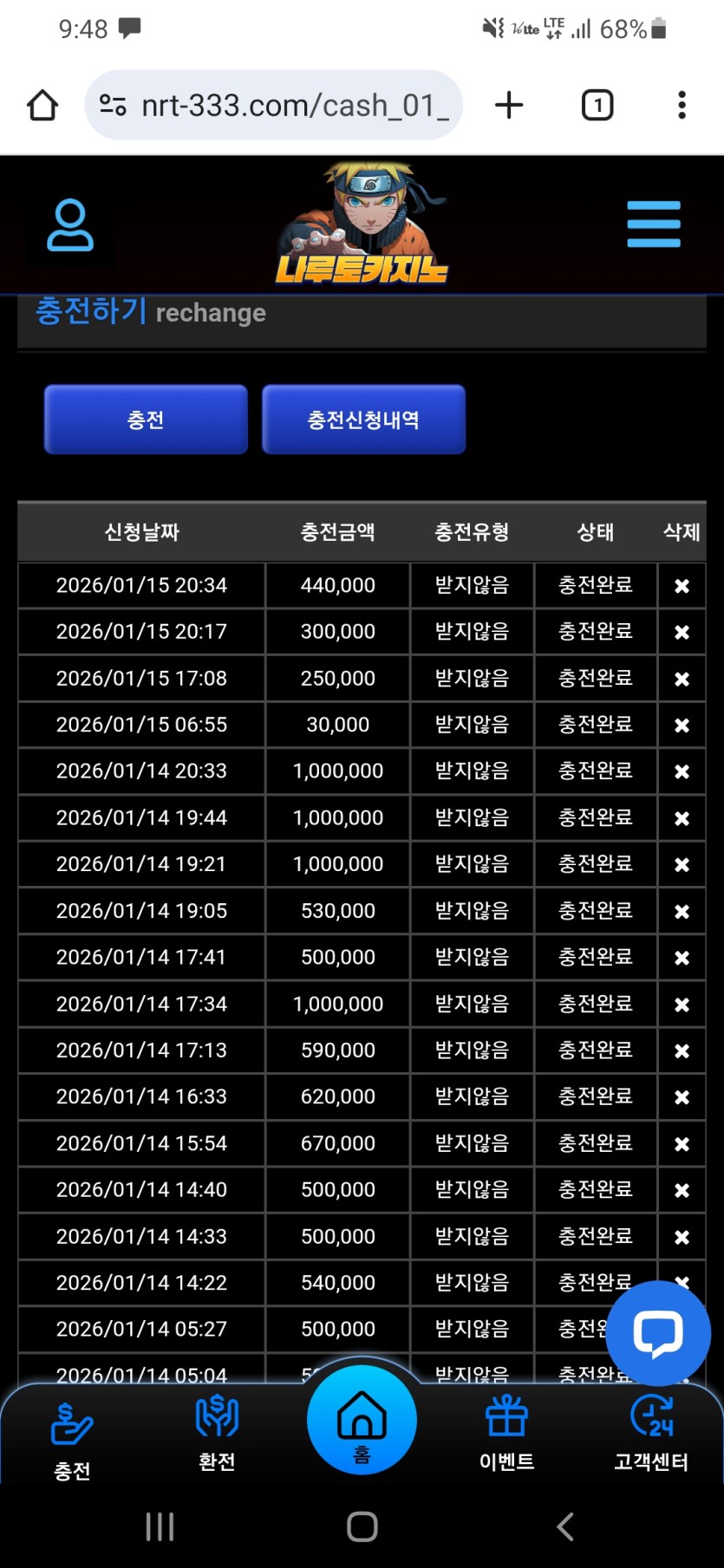Open the browser tab switcher
724x1568 pixels.
pyautogui.click(x=597, y=106)
